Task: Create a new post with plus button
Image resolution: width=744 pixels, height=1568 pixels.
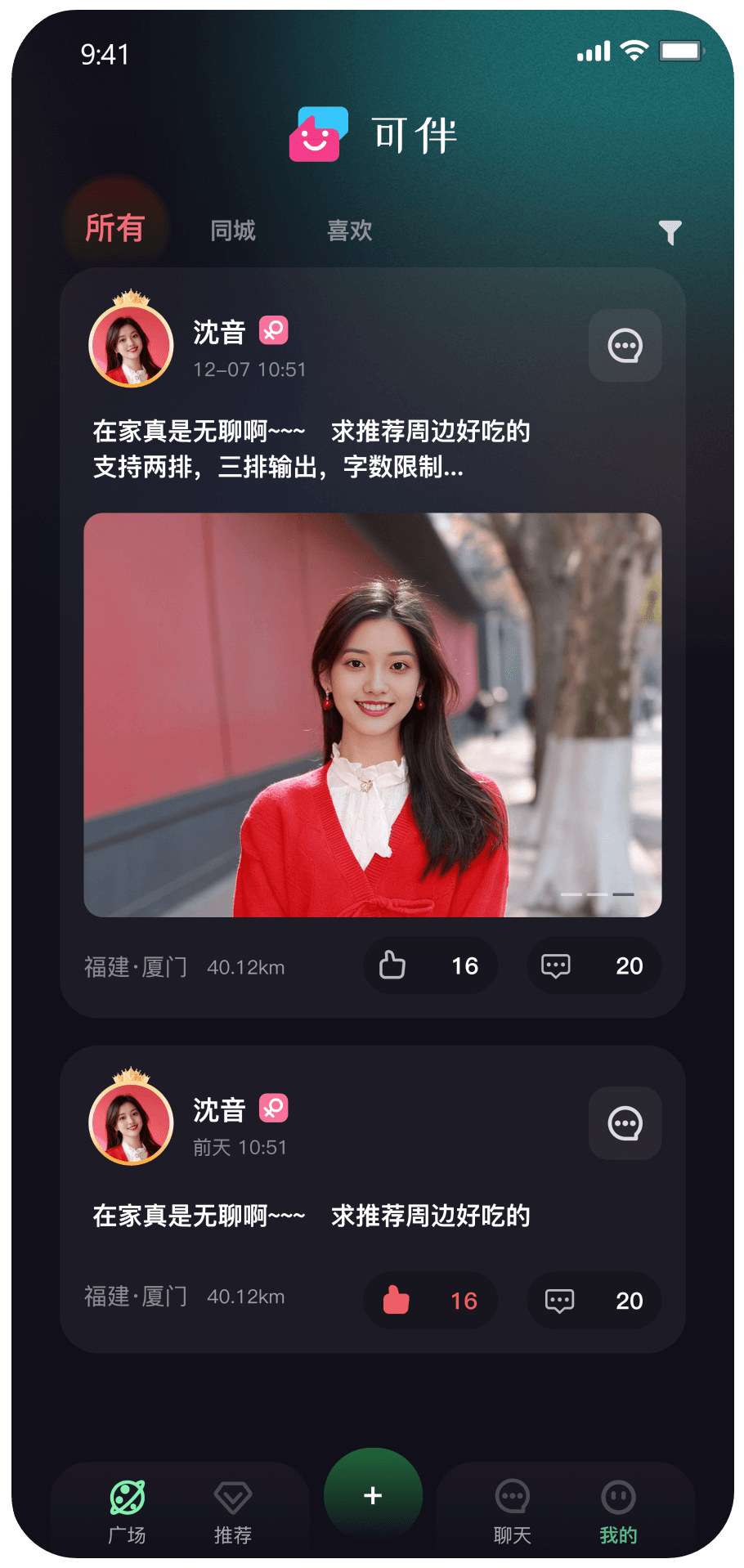Action: [373, 1495]
